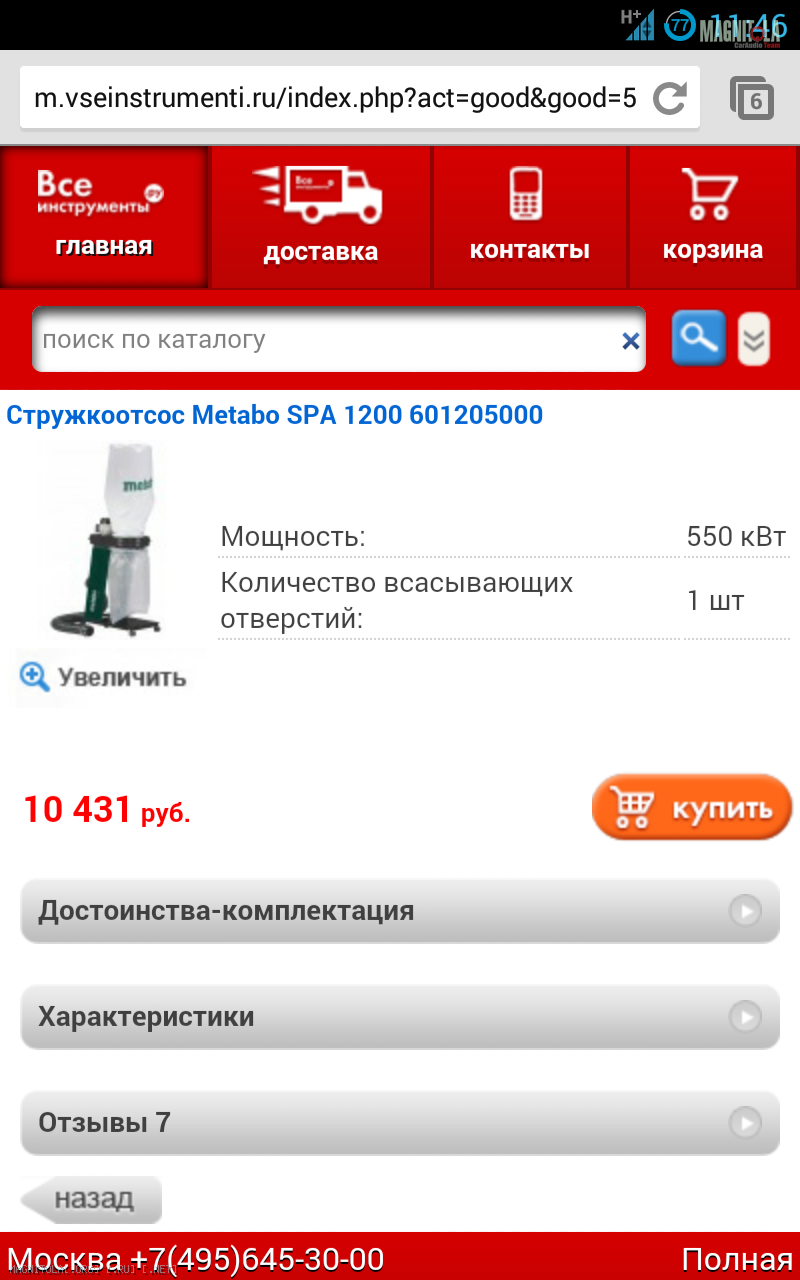Switch to the Полная full site version
This screenshot has height=1280, width=800.
[x=736, y=1259]
